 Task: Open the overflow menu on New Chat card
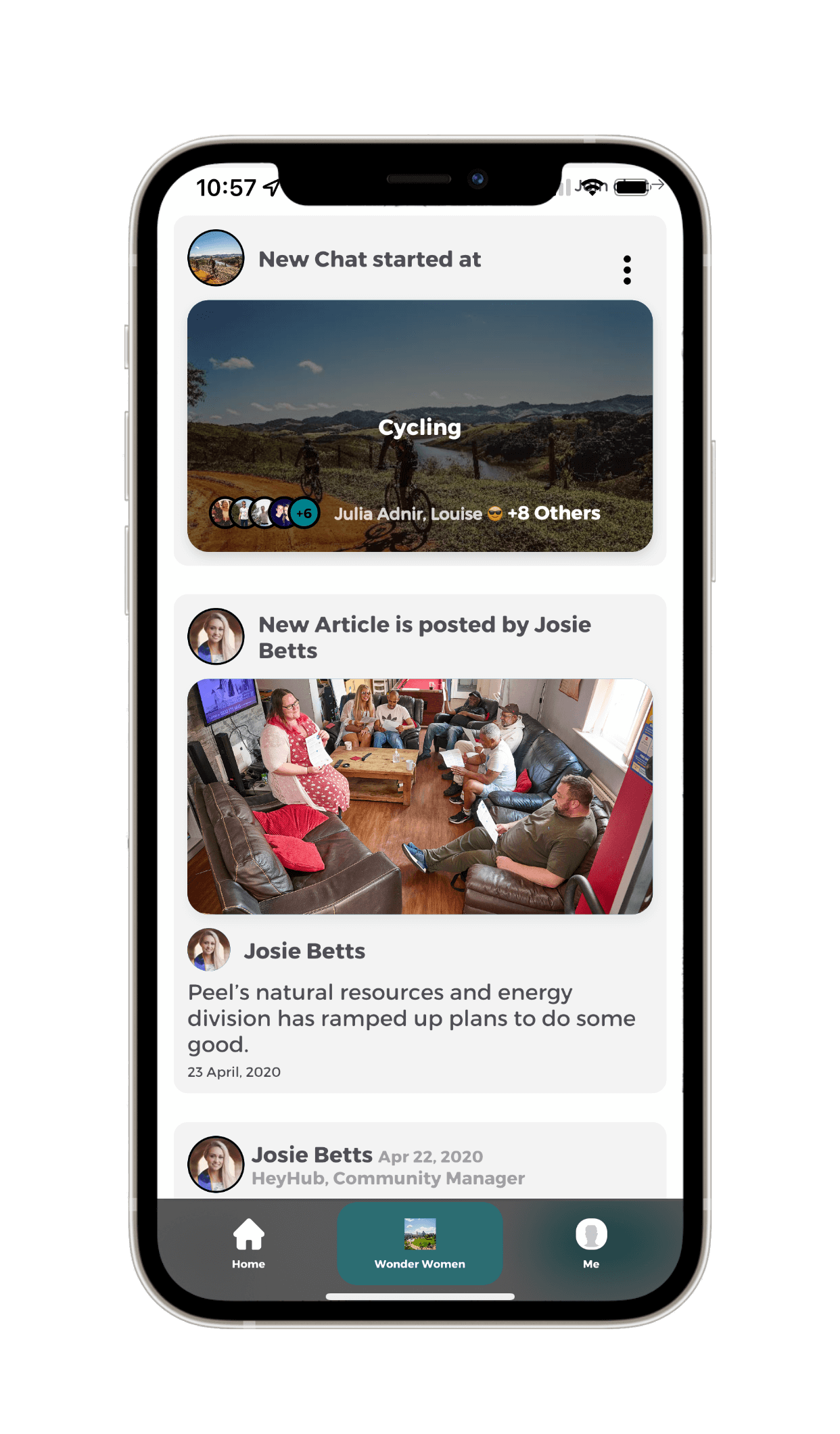pyautogui.click(x=627, y=270)
